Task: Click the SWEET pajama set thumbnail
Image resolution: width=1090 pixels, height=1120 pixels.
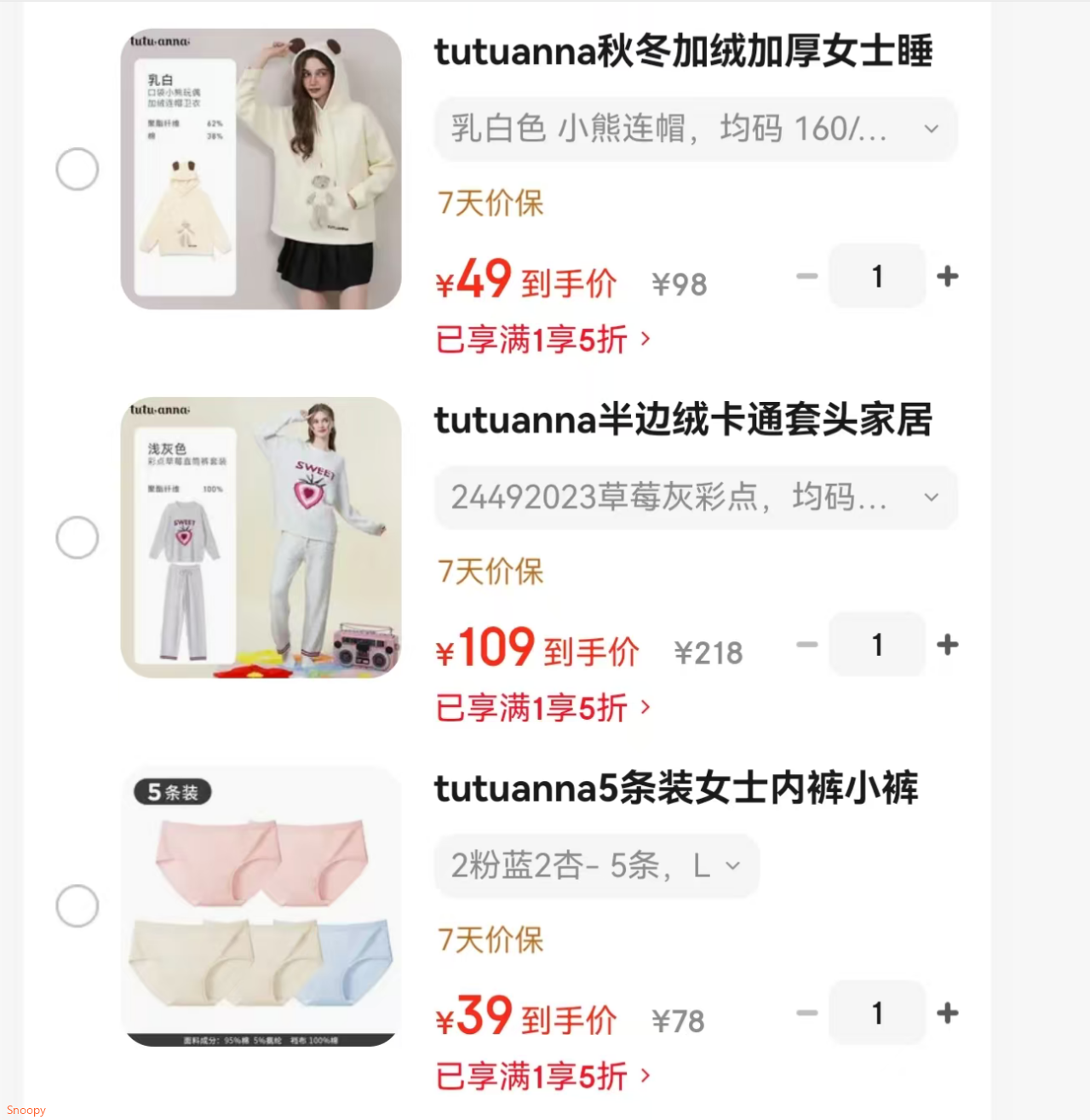Action: click(x=261, y=537)
